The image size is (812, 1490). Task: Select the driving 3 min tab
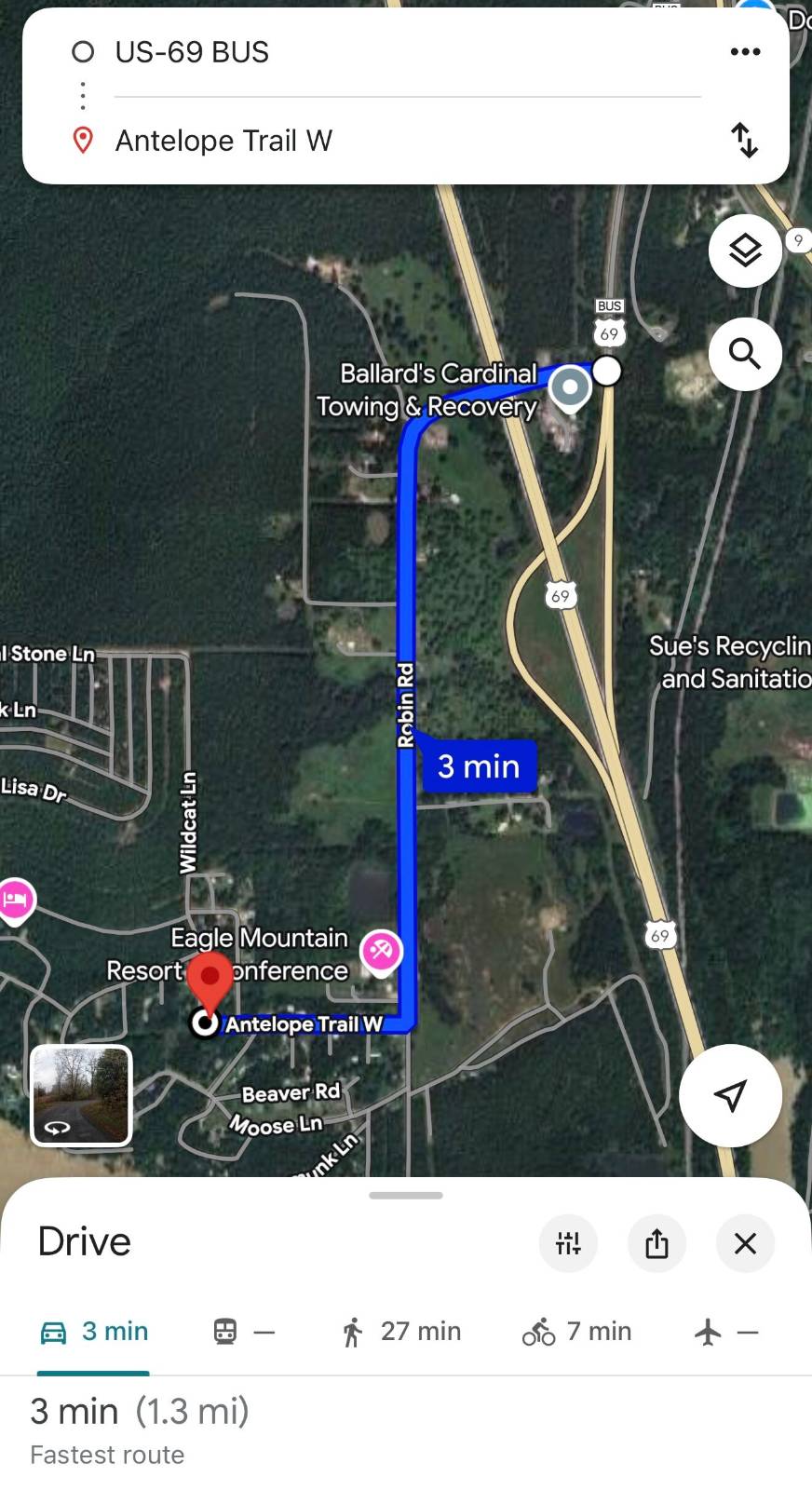[93, 1332]
